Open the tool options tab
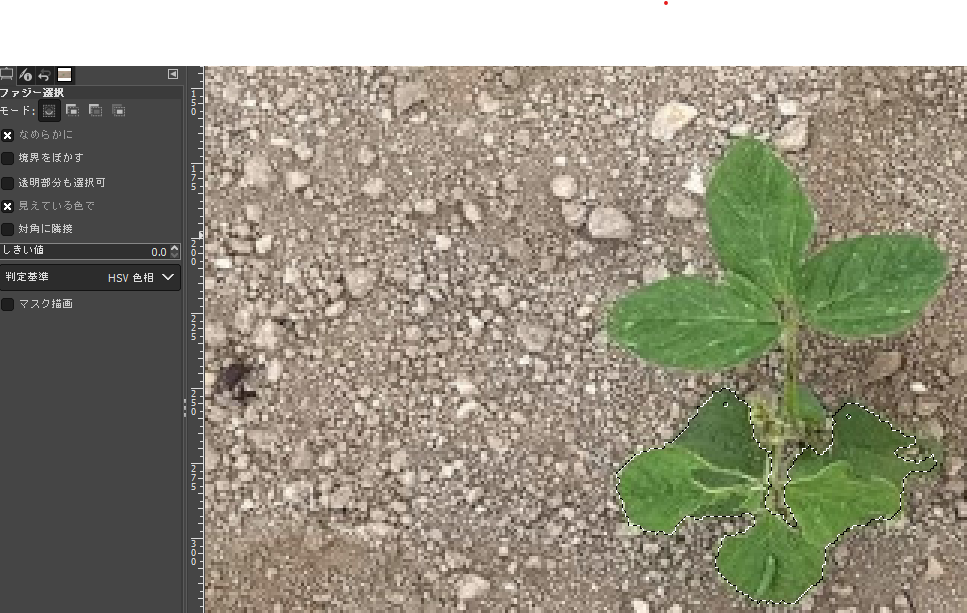The width and height of the screenshot is (967, 613). [6, 74]
